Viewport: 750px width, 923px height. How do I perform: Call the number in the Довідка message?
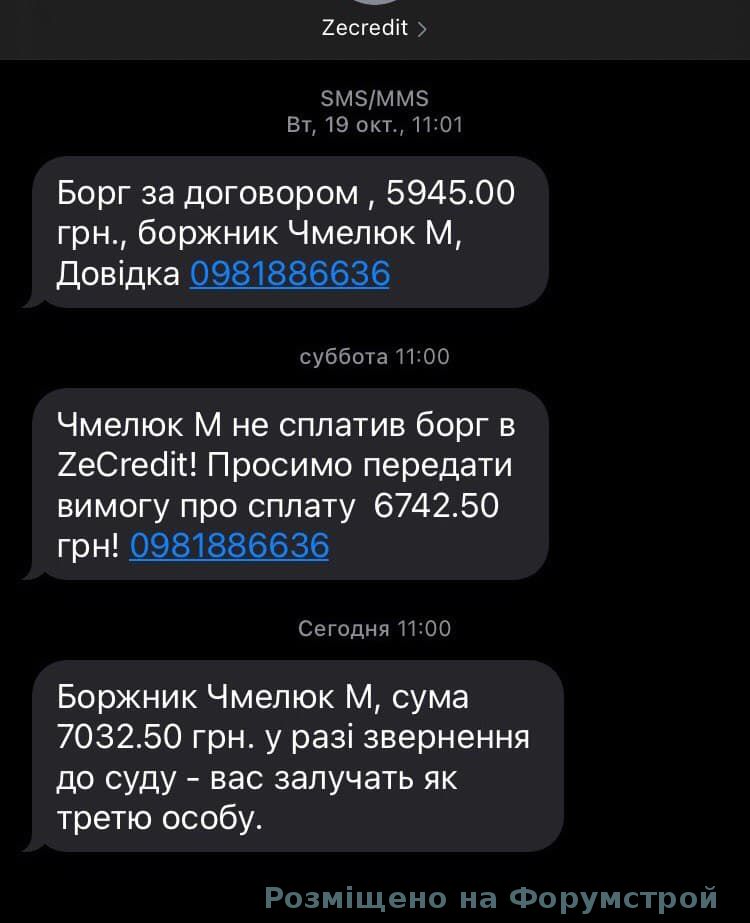[289, 273]
